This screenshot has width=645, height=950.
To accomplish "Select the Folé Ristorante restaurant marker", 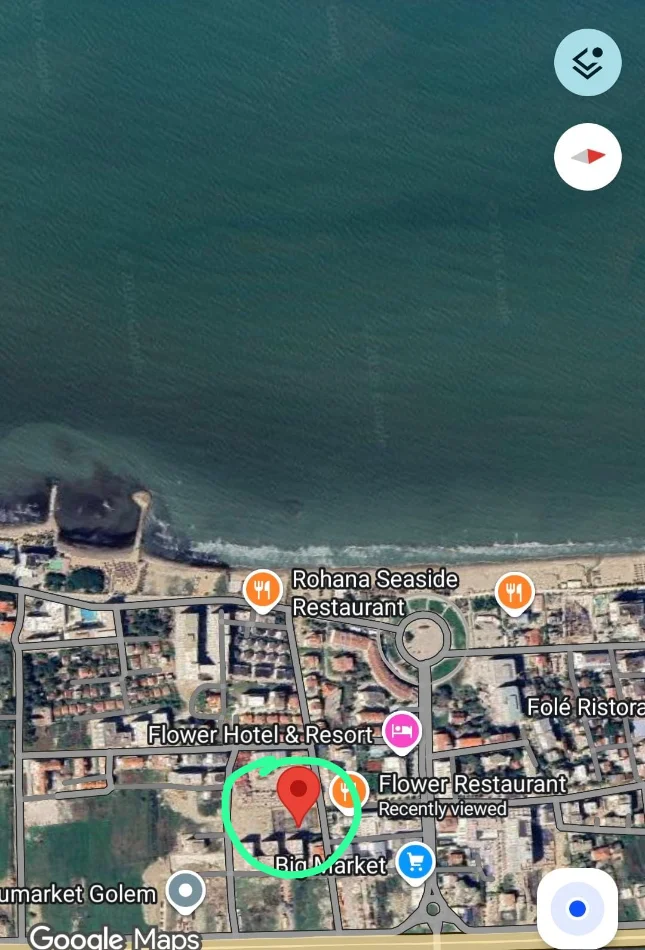I will pos(515,592).
